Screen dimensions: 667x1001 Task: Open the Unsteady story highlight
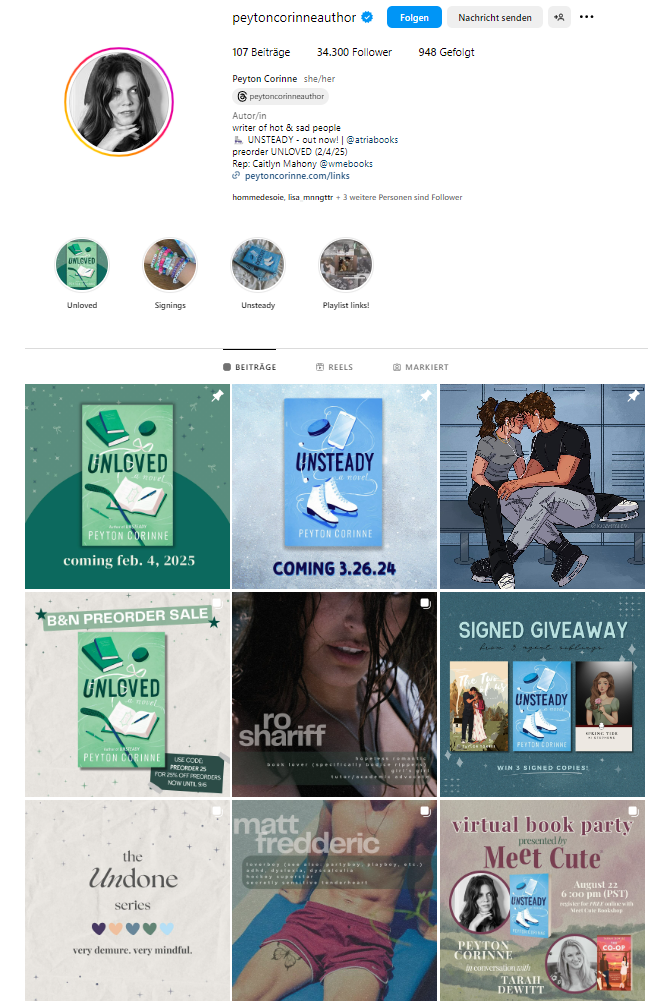pyautogui.click(x=258, y=265)
